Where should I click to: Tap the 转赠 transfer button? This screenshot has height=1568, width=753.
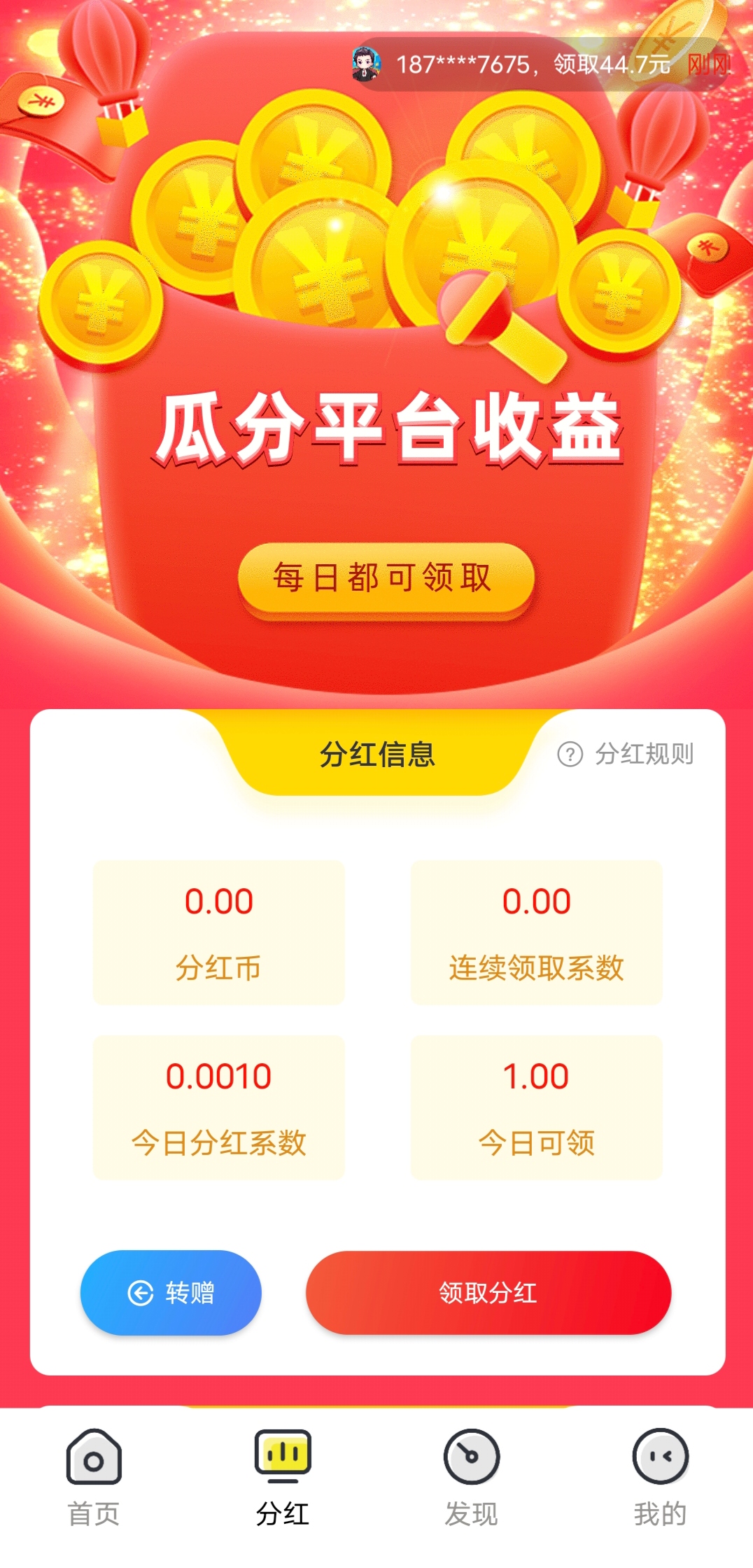point(171,1292)
